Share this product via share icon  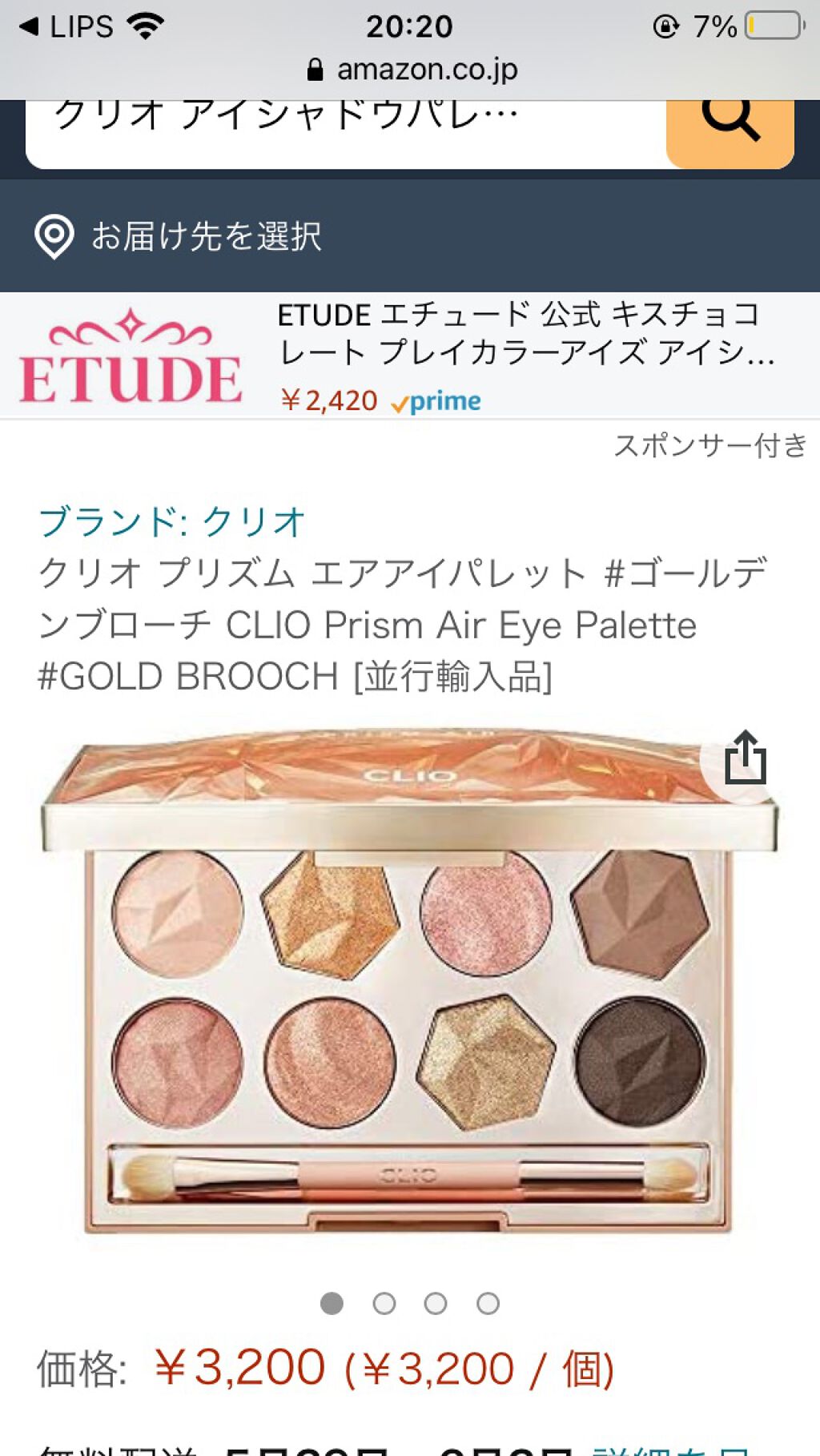click(745, 758)
